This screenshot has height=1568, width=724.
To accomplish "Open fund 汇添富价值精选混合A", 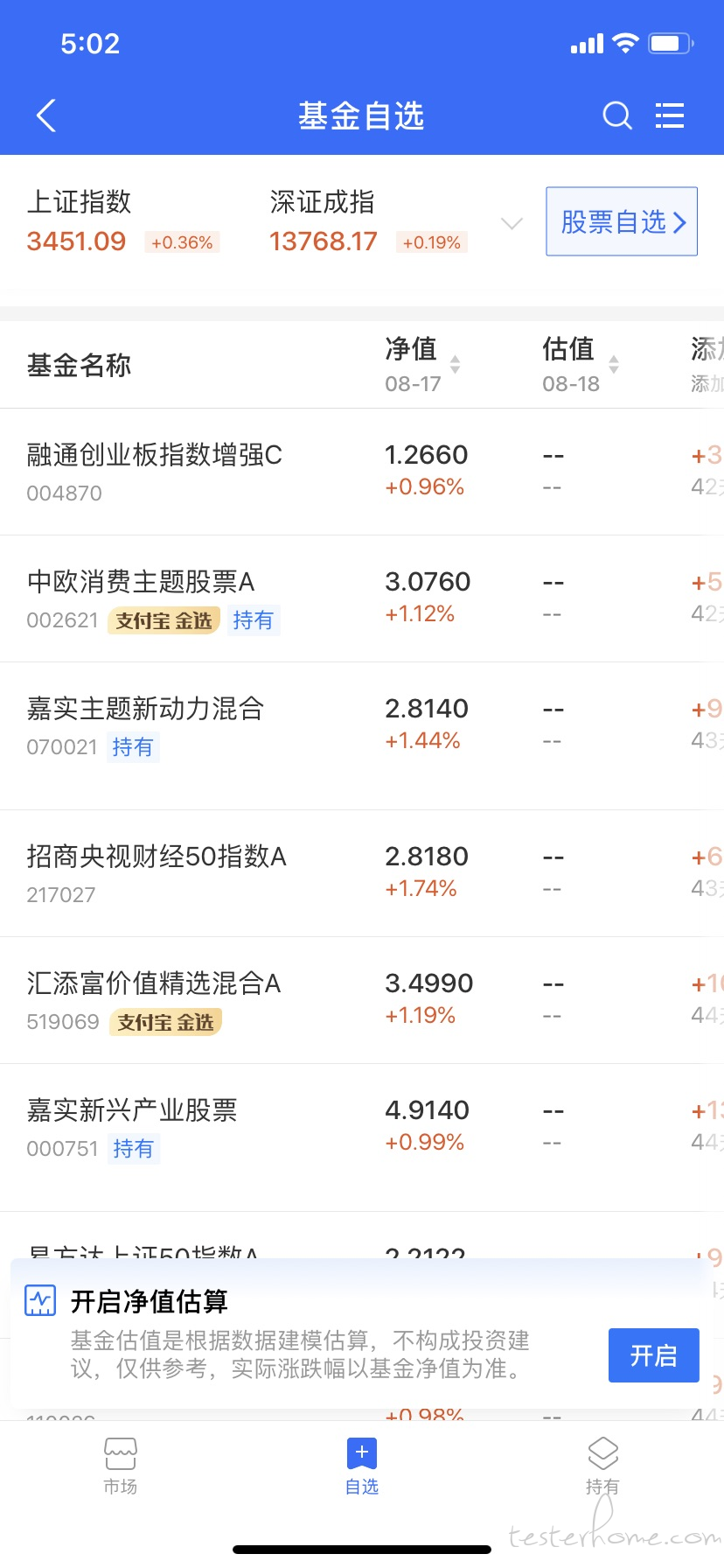I will coord(362,1000).
